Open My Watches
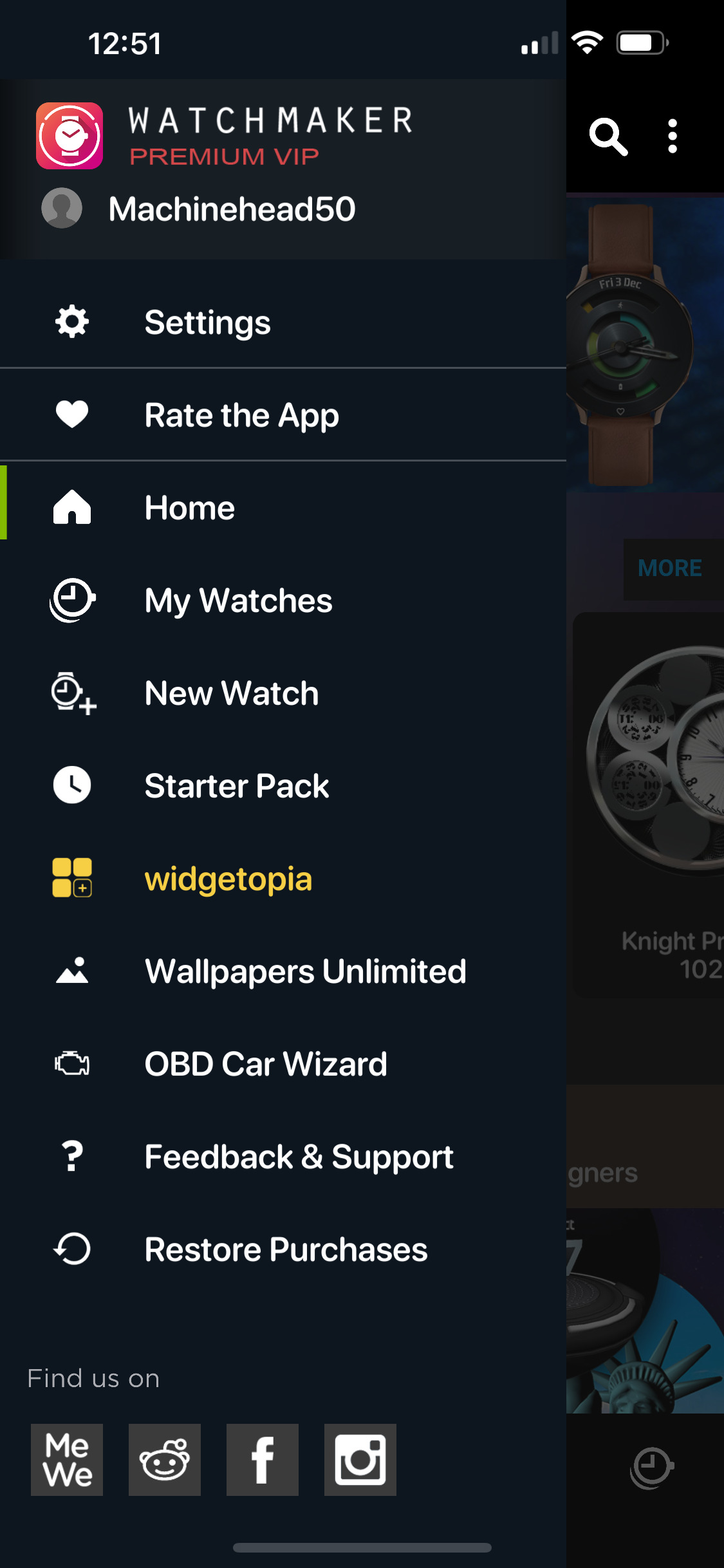This screenshot has width=724, height=1568. (238, 601)
